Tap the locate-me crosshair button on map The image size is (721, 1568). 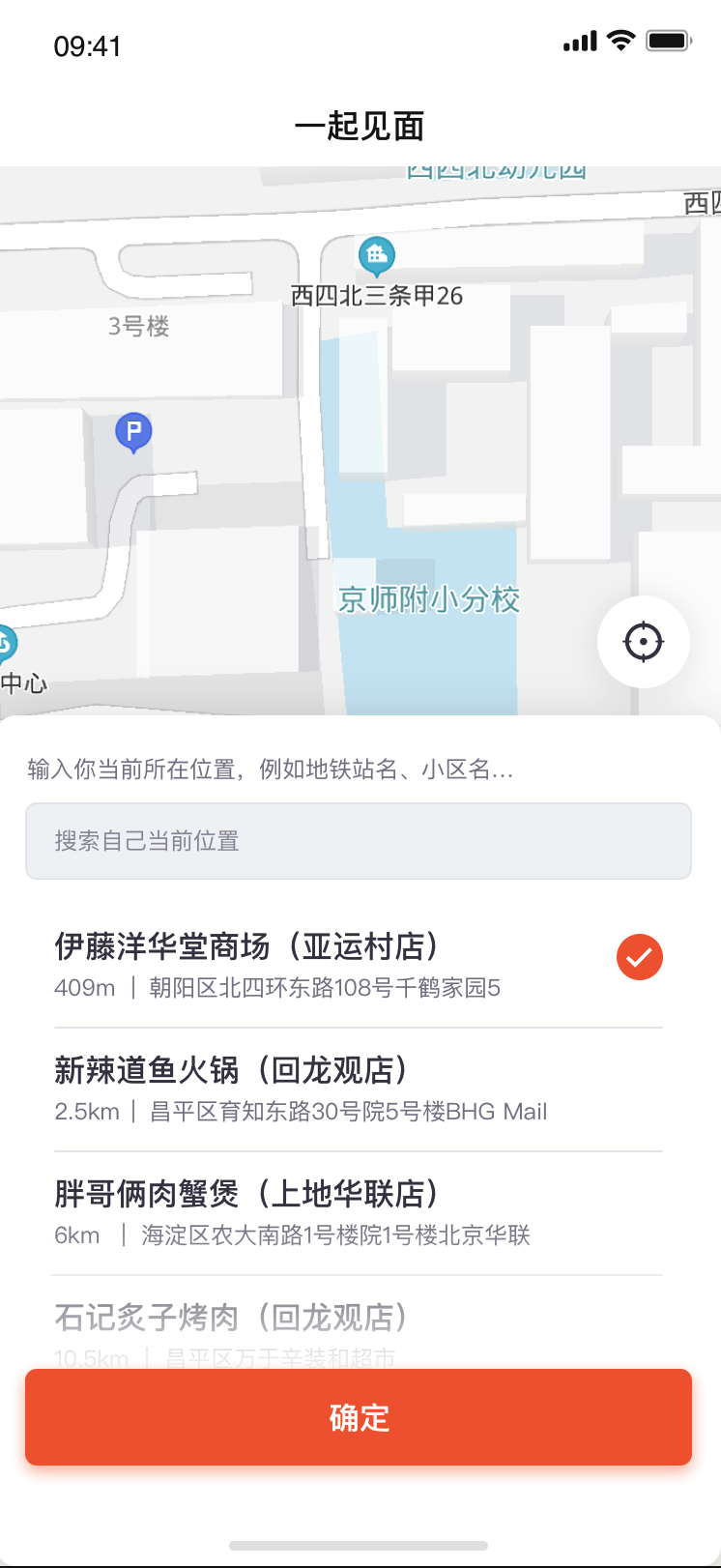tap(643, 642)
